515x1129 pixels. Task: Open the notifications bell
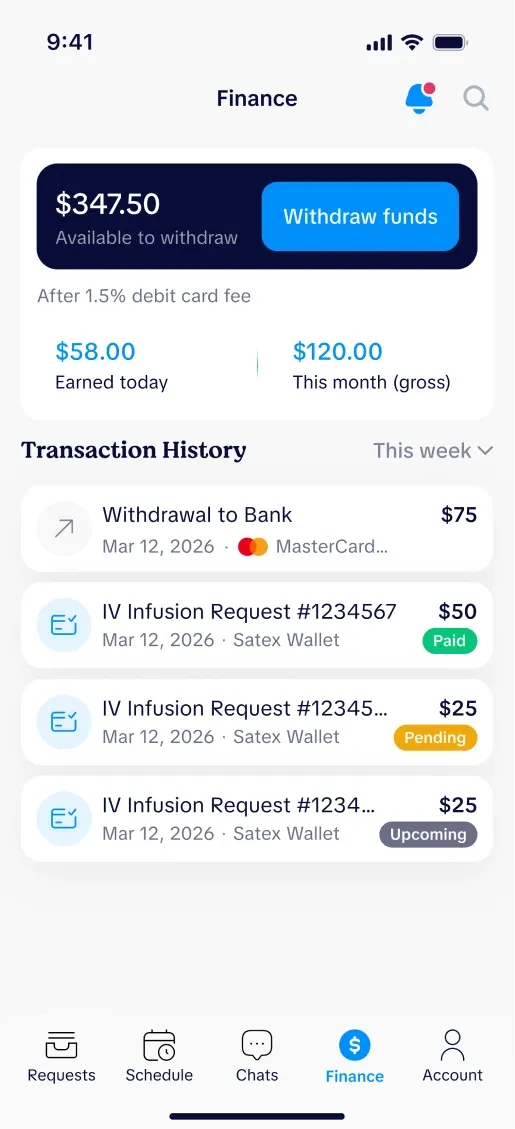[x=420, y=98]
